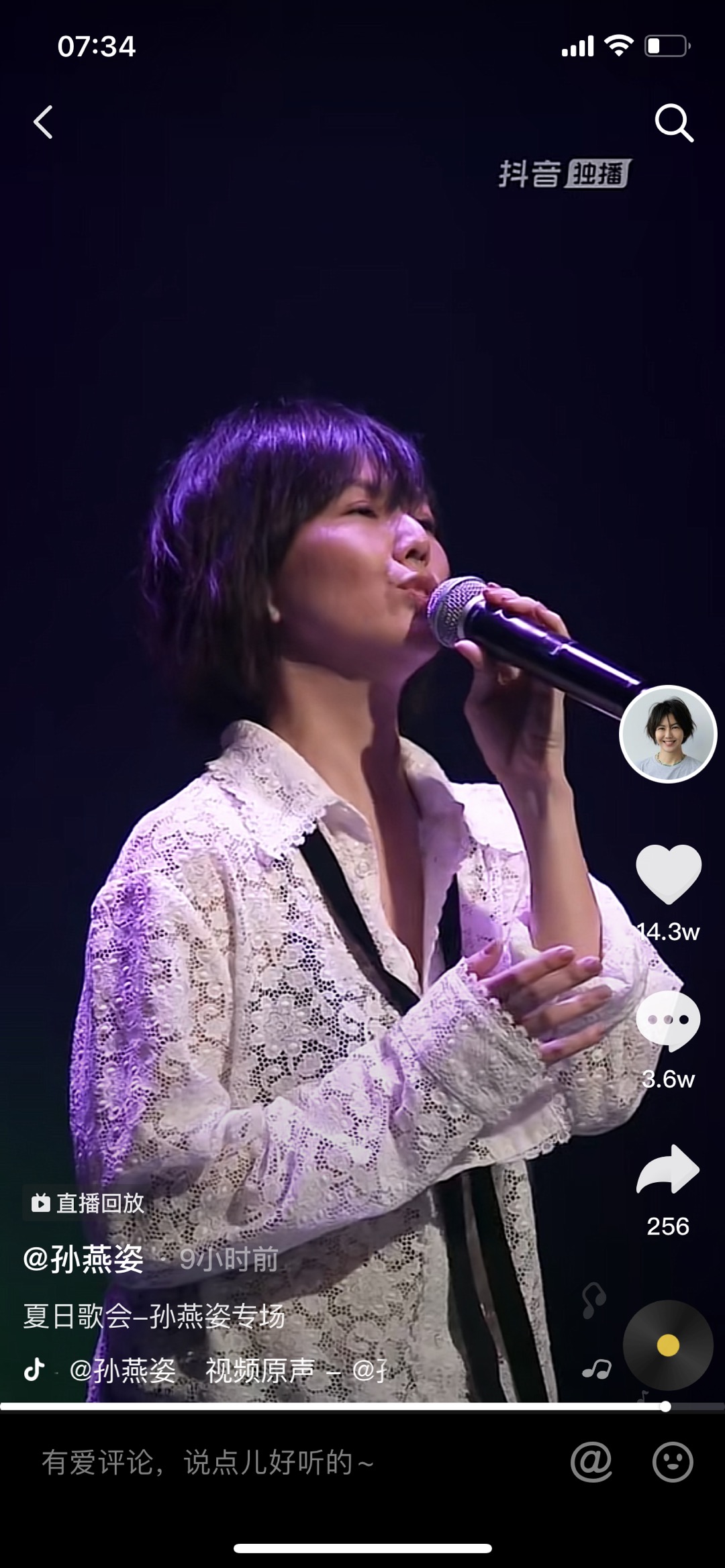Viewport: 725px width, 1568px height.
Task: Open the creator's profile avatar
Action: pos(668,734)
